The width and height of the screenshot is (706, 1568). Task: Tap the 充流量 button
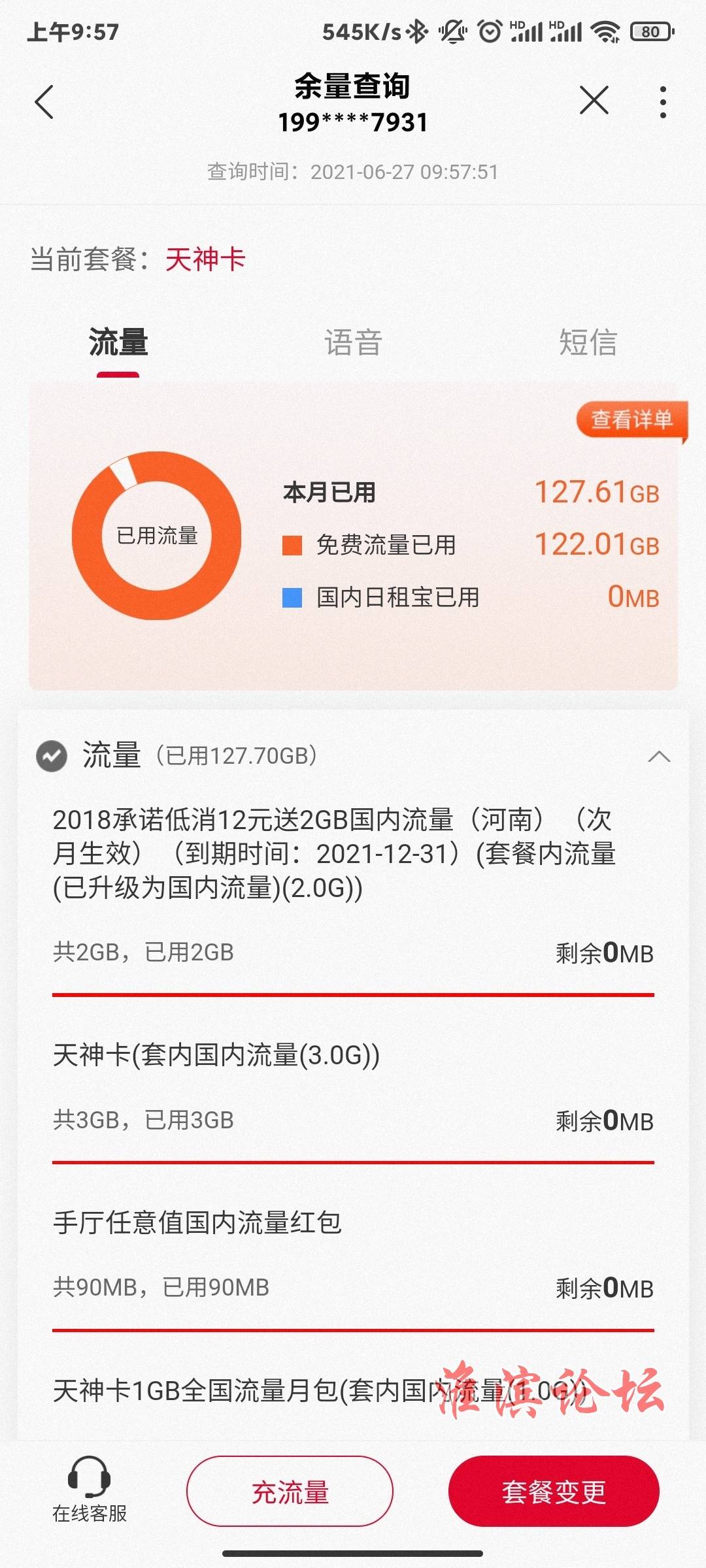click(x=290, y=1492)
